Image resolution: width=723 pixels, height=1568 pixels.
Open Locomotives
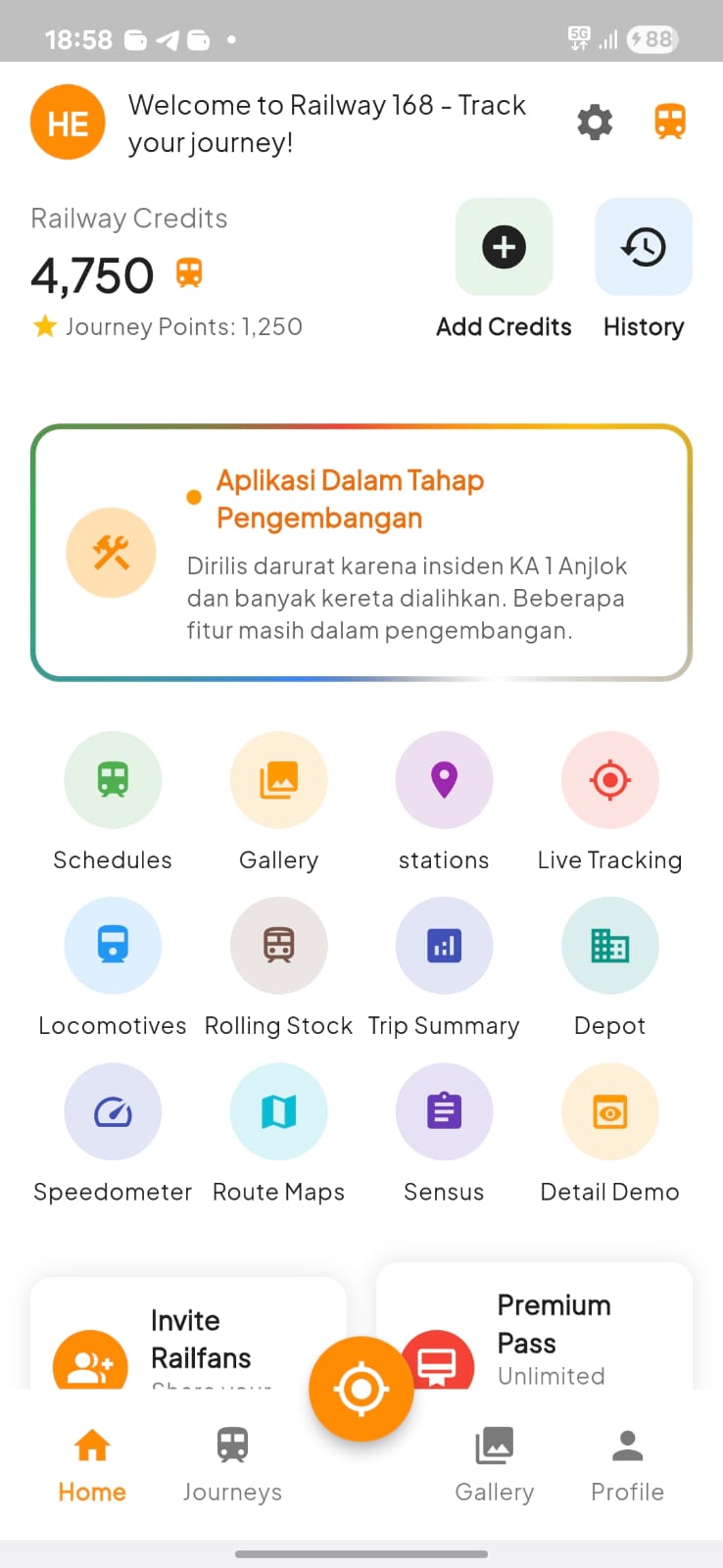[x=113, y=946]
